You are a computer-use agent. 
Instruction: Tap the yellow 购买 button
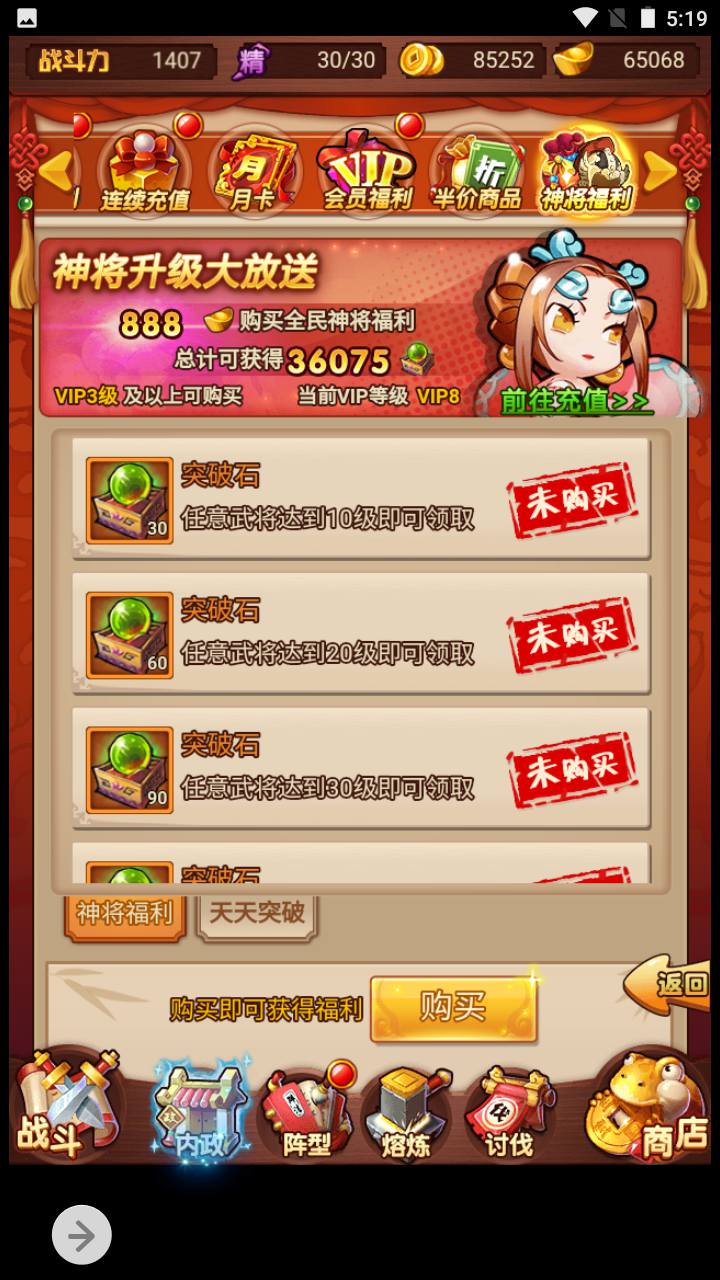454,1008
